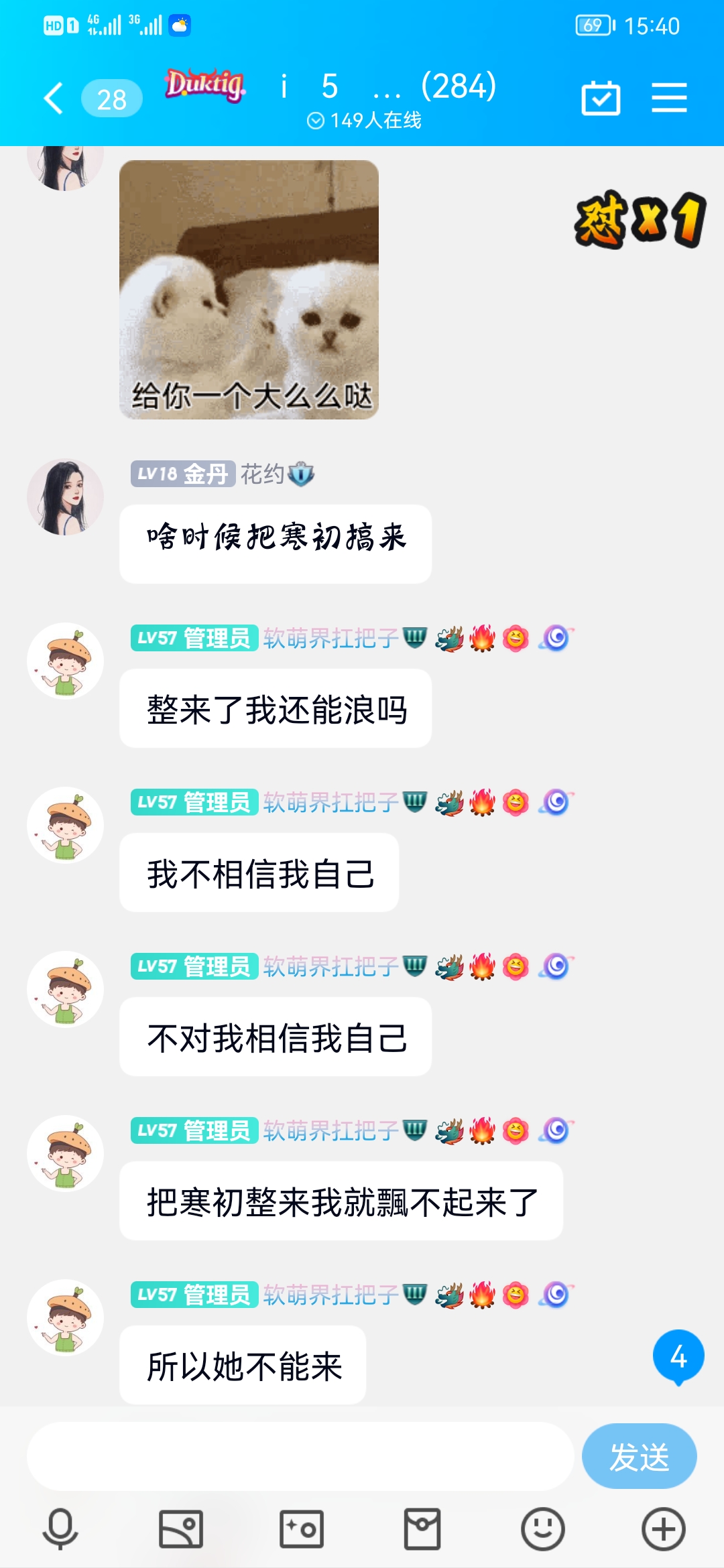Open avatar beside 所以她不能来 message

coord(65,1317)
